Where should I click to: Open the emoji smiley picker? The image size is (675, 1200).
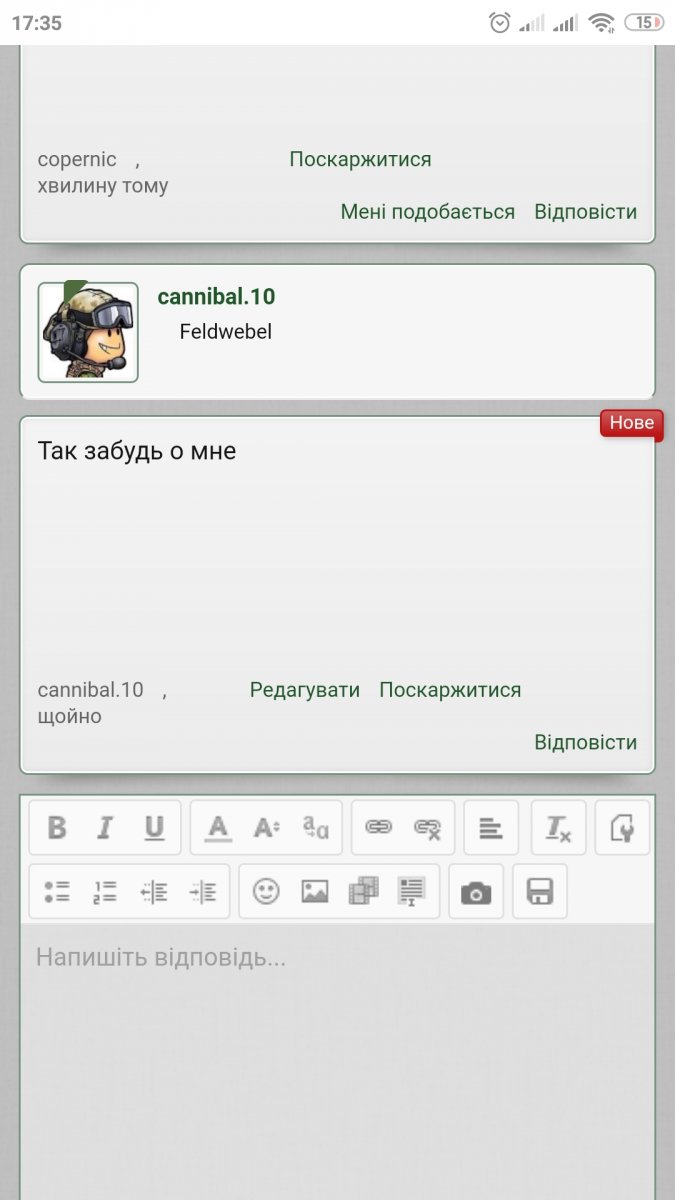tap(266, 892)
